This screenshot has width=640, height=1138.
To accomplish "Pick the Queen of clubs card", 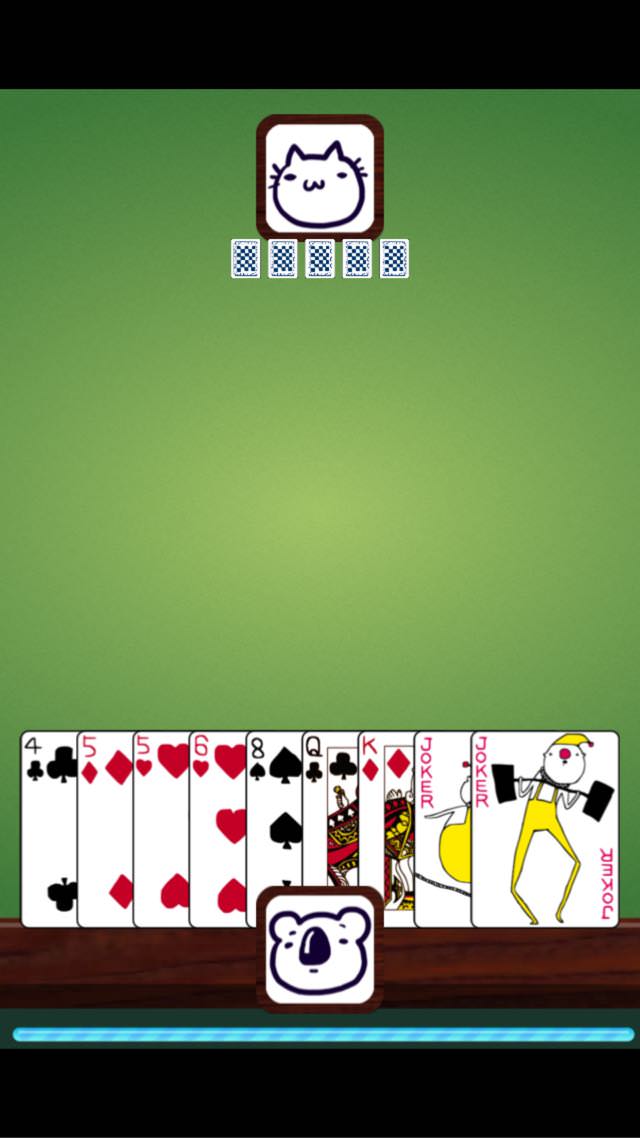I will [330, 809].
